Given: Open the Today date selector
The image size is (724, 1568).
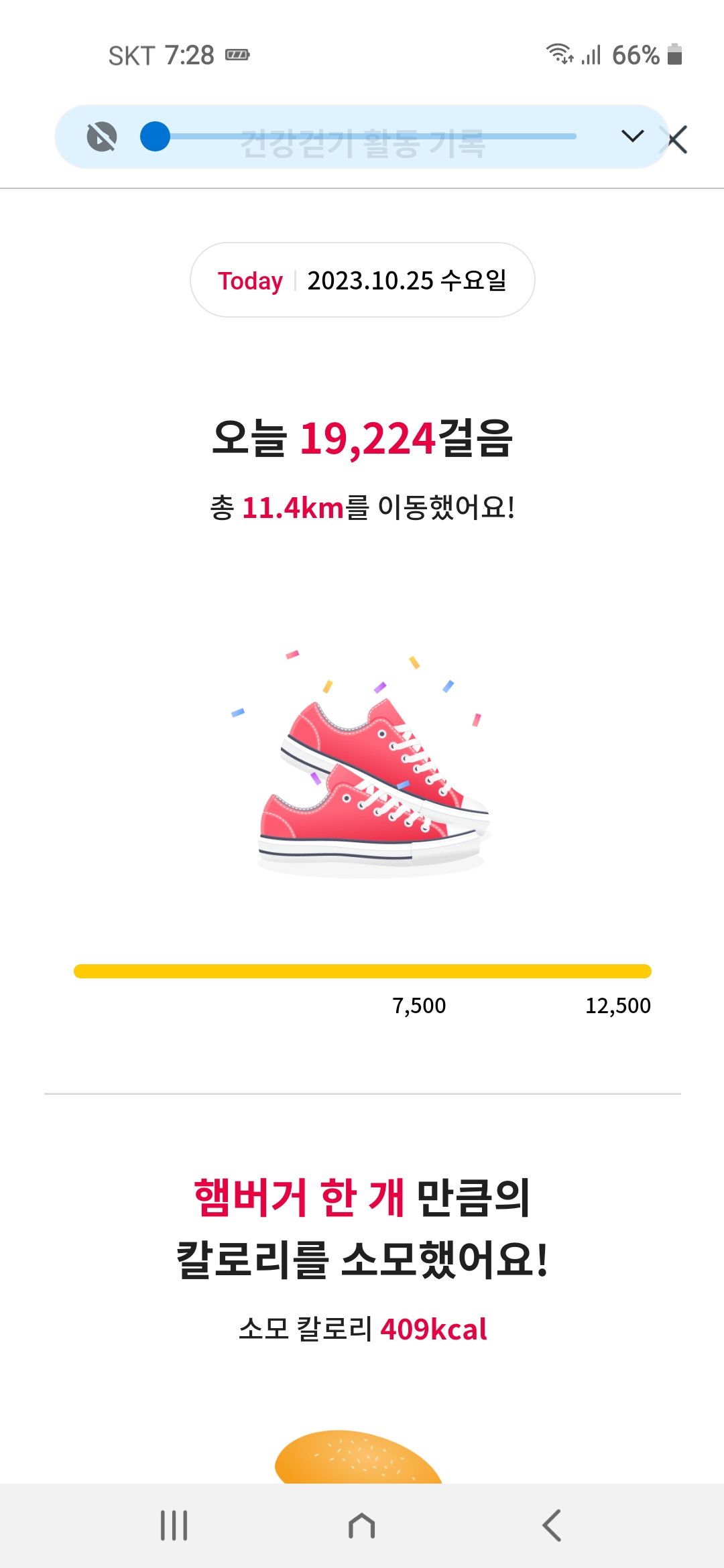Looking at the screenshot, I should tap(362, 280).
